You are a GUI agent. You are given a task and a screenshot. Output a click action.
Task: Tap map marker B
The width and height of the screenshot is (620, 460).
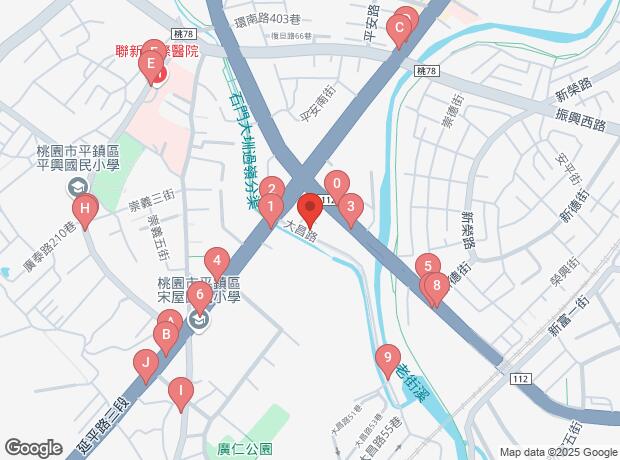(x=166, y=338)
